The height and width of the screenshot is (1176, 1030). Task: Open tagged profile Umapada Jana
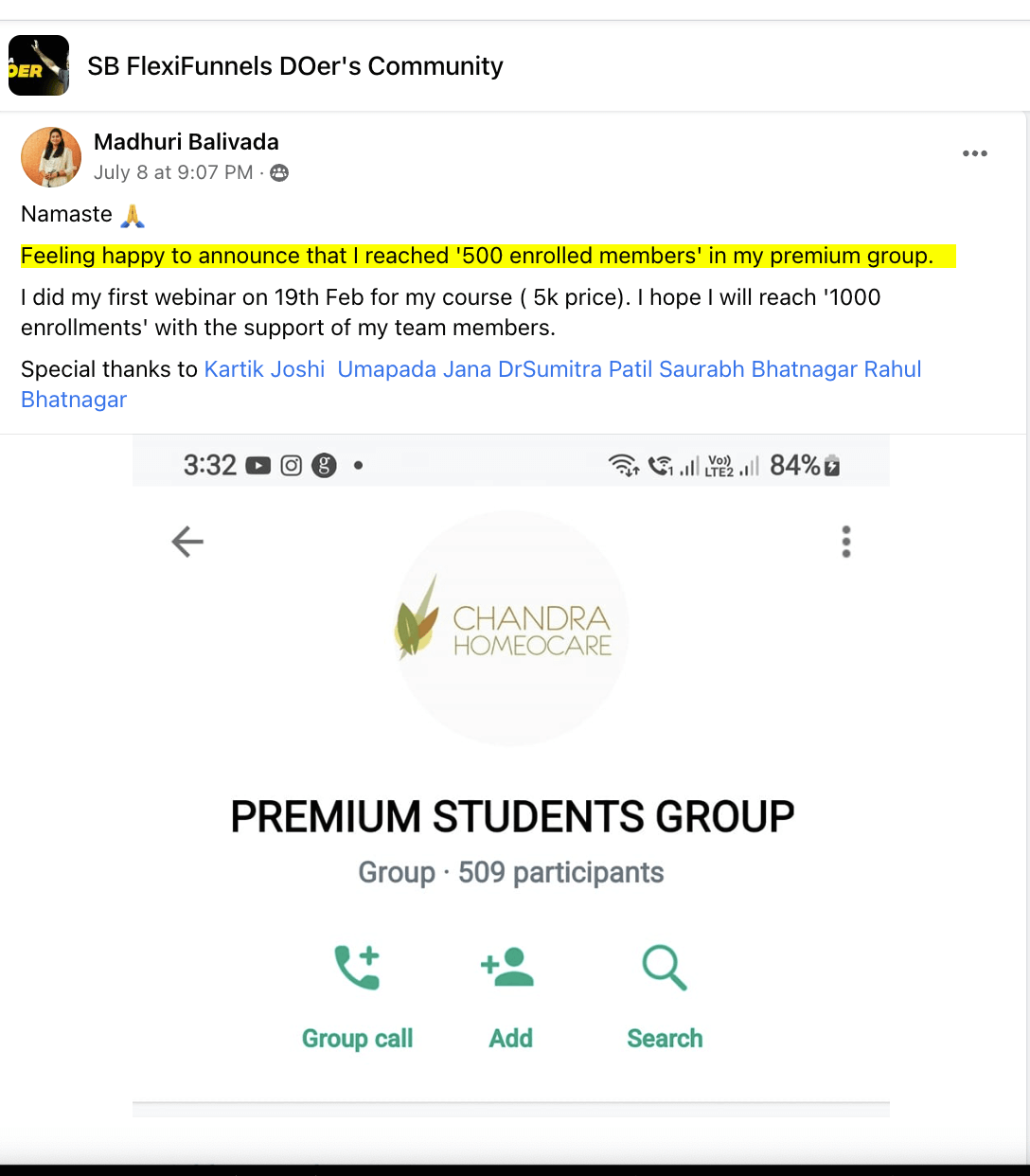click(414, 369)
